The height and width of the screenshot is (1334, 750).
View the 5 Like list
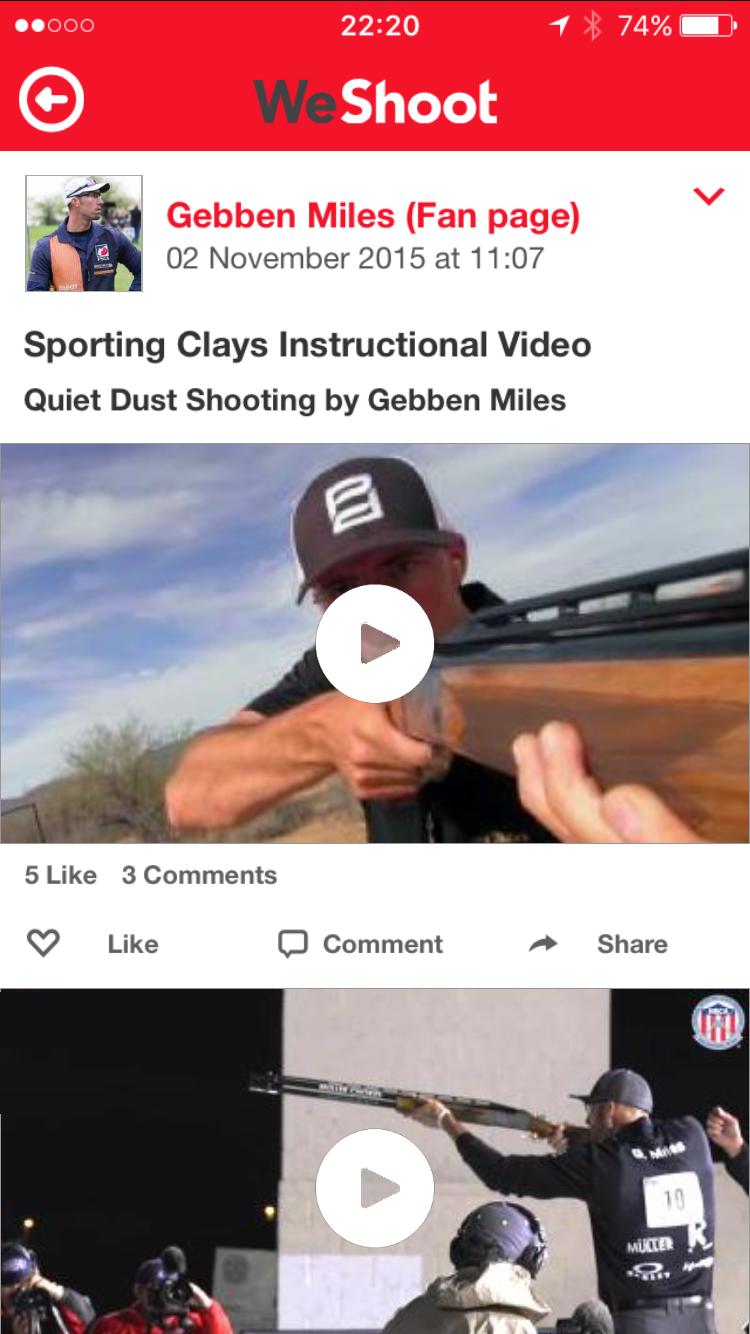coord(60,875)
